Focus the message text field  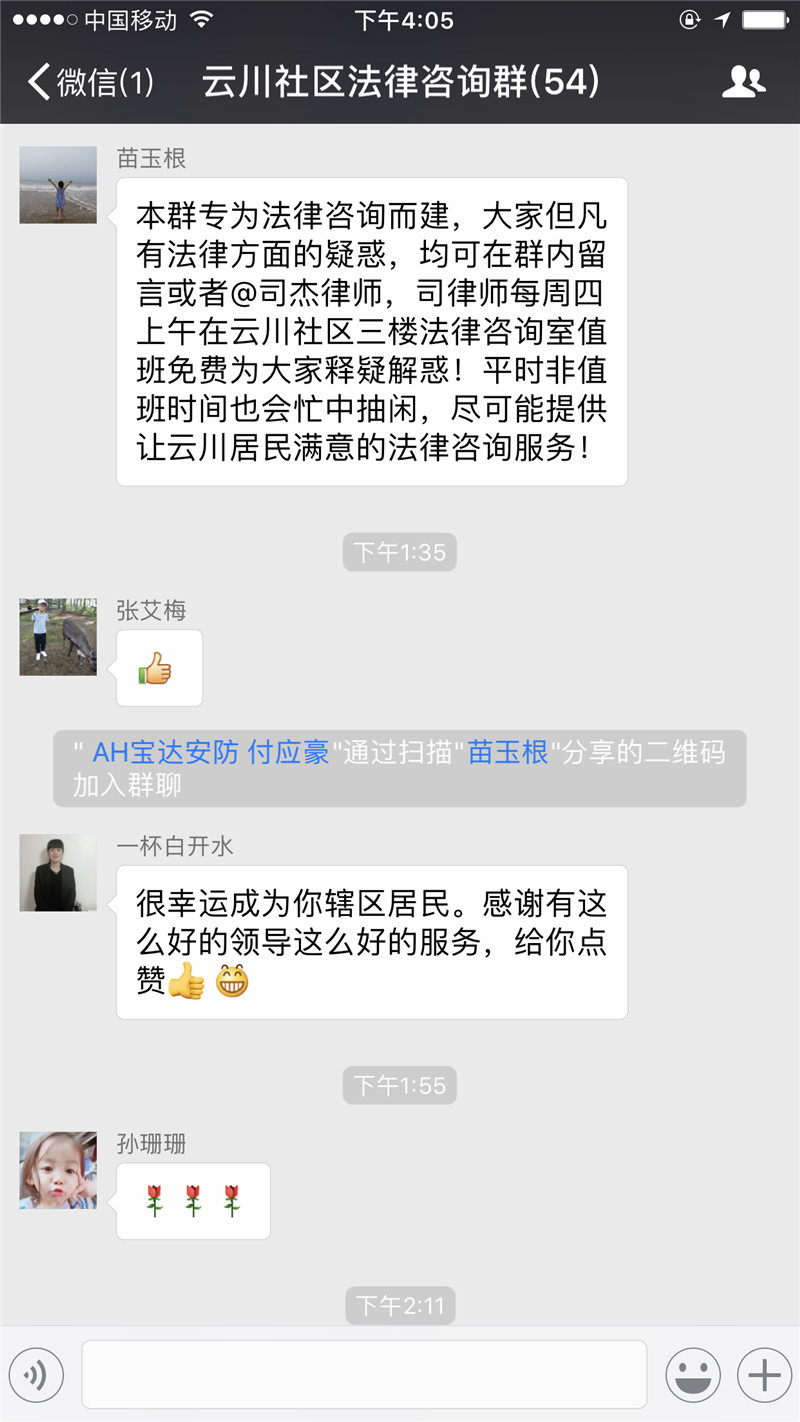364,1376
